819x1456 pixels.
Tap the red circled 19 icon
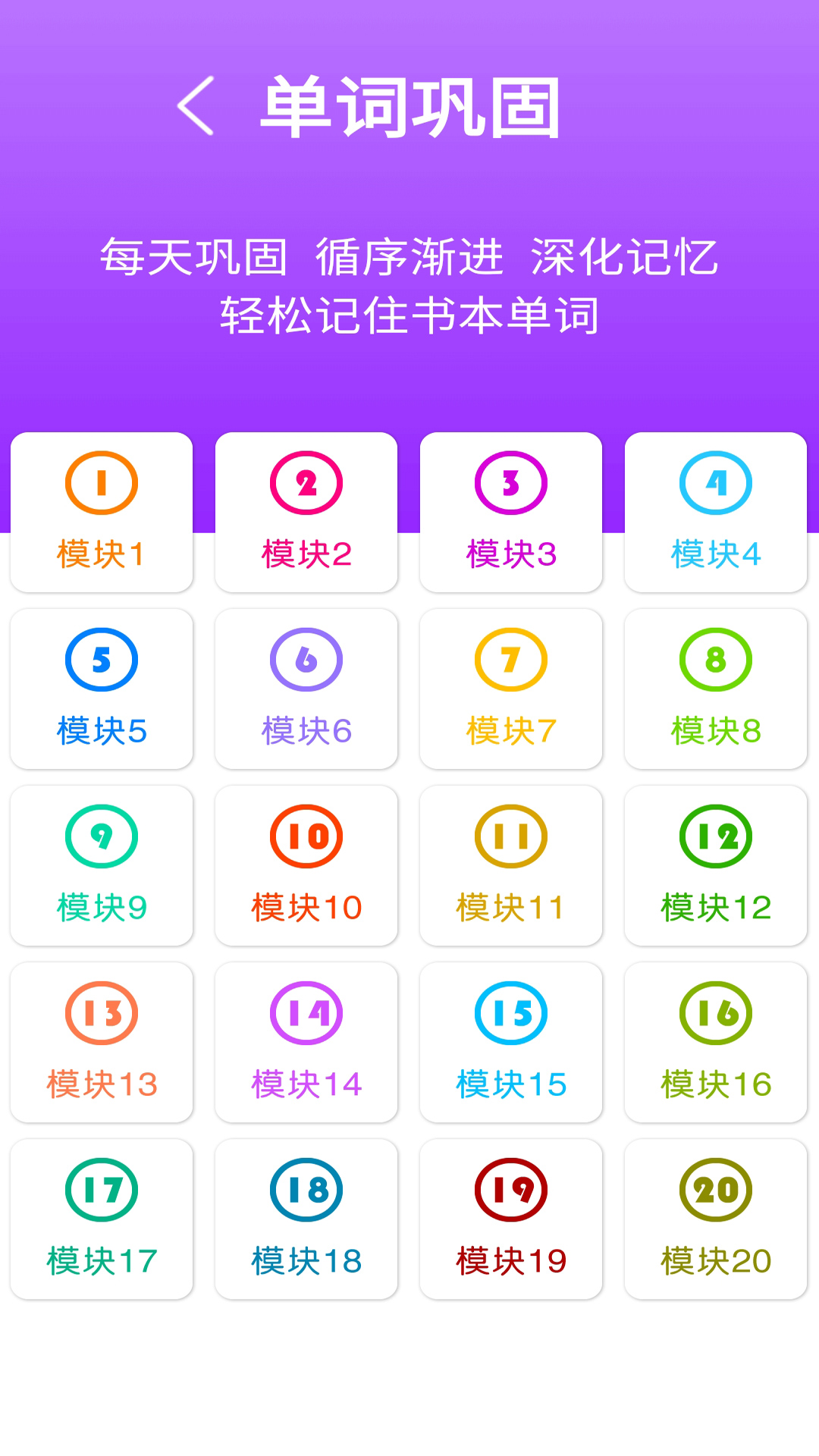[x=510, y=1191]
